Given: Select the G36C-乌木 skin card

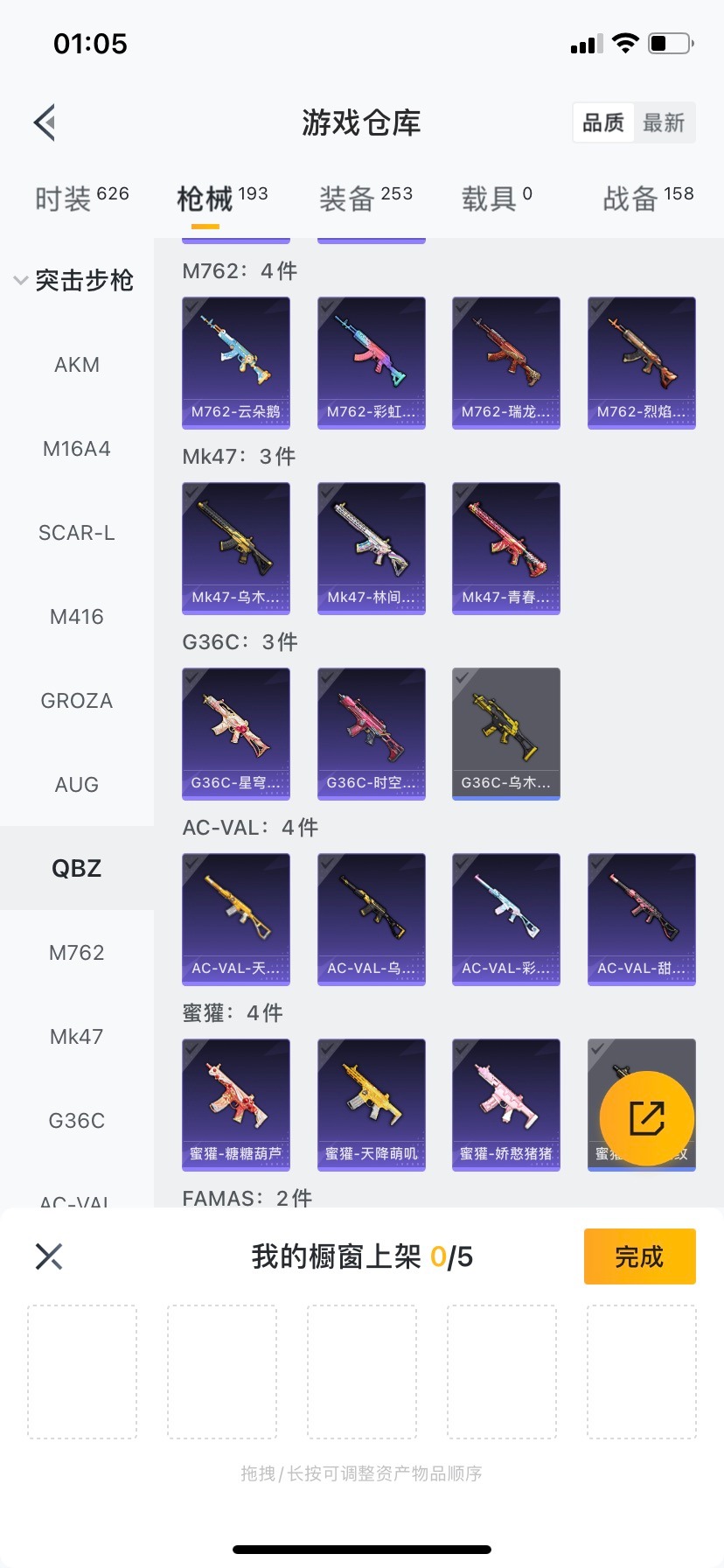Looking at the screenshot, I should 506,733.
